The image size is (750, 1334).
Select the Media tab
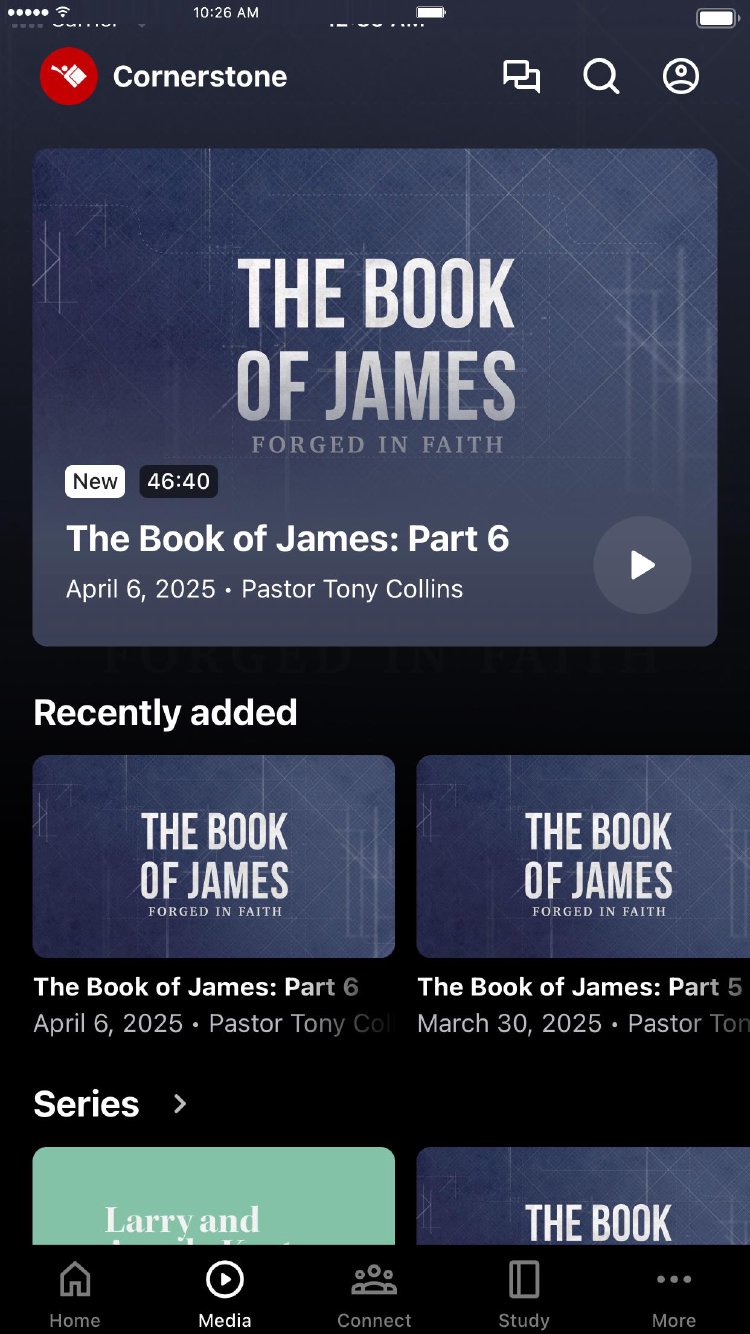(x=225, y=1294)
